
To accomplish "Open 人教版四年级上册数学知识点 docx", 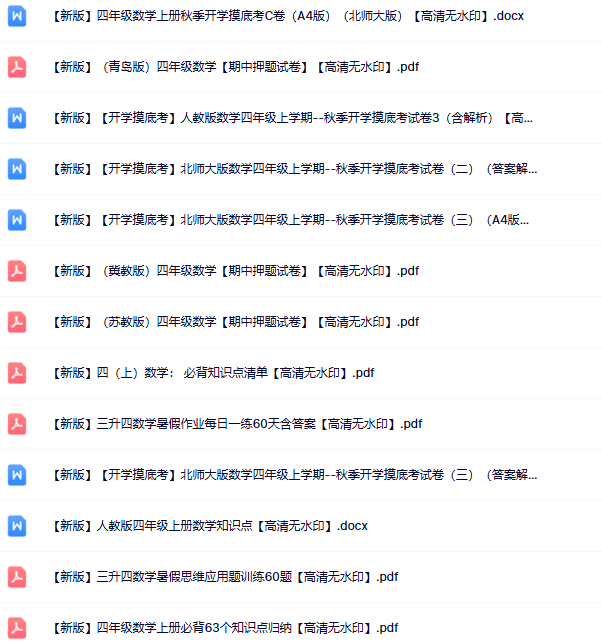I will coord(209,526).
